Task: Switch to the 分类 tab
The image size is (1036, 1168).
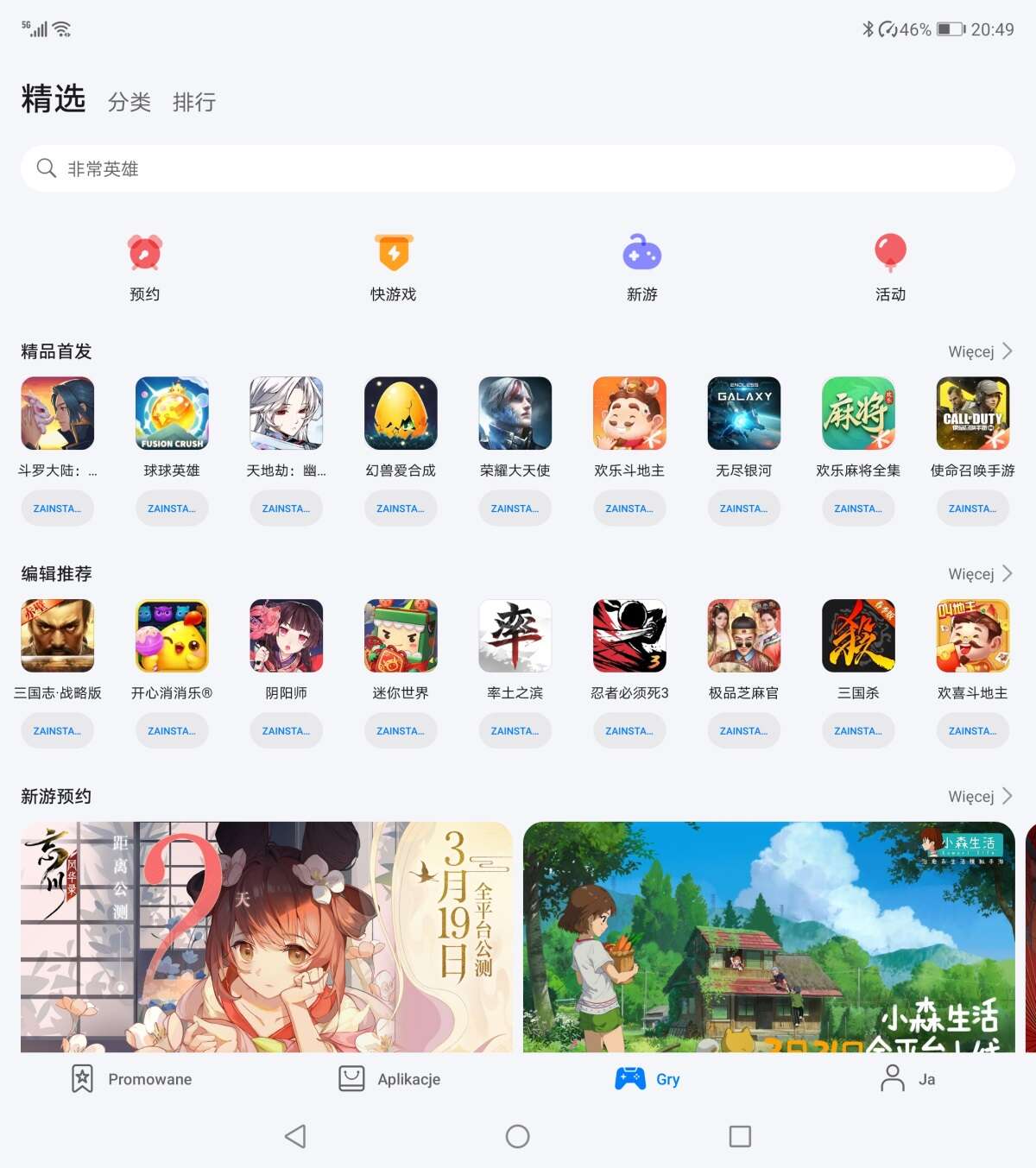Action: [129, 102]
